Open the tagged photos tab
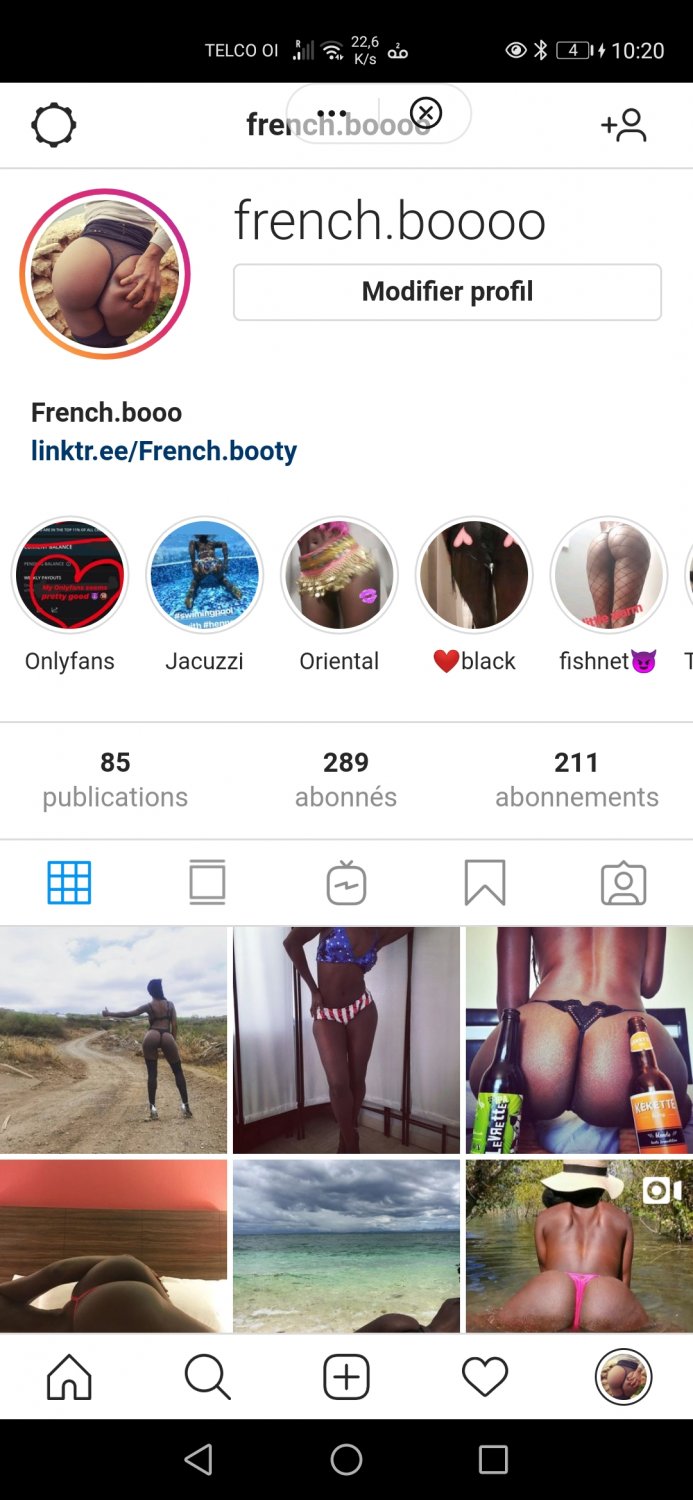Image resolution: width=693 pixels, height=1500 pixels. click(624, 883)
